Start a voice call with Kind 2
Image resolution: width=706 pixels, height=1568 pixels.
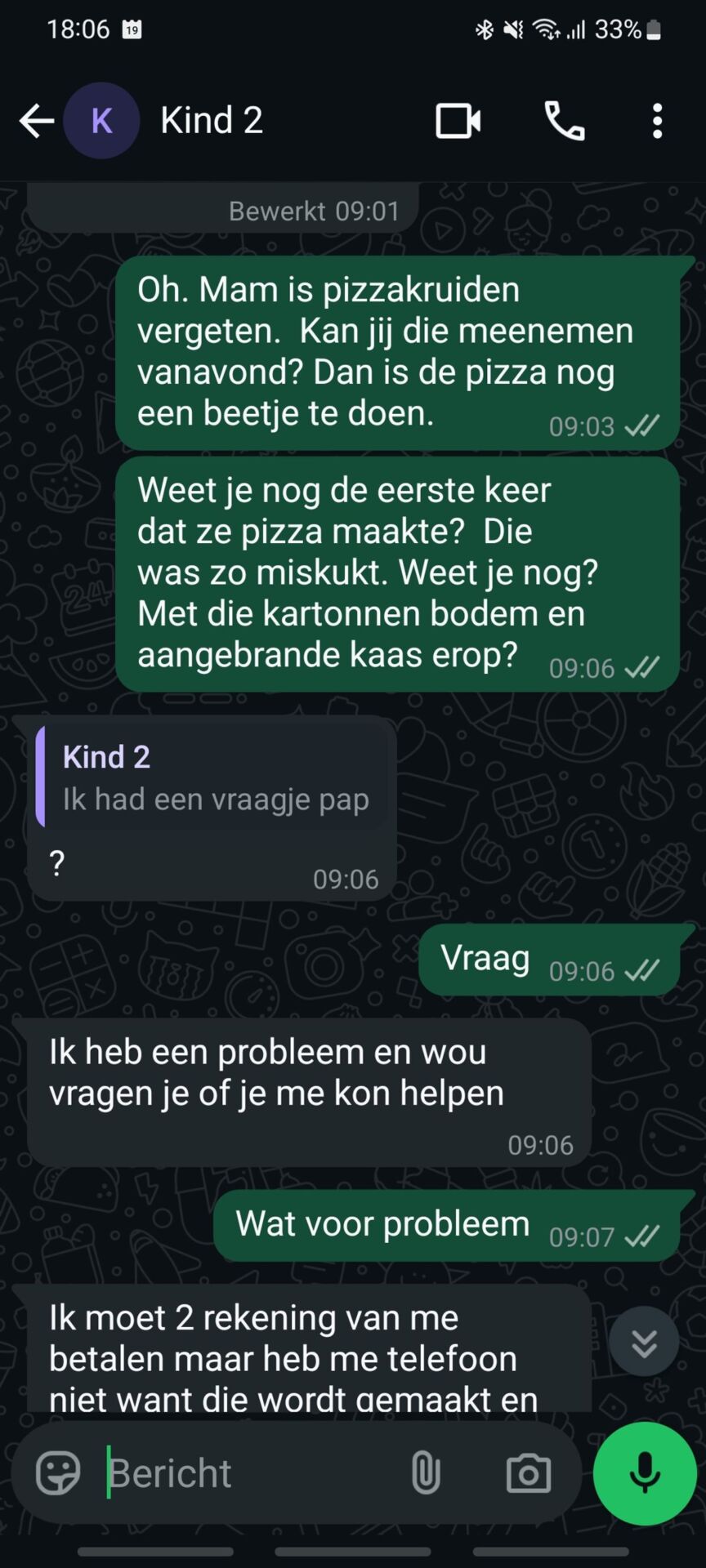pyautogui.click(x=564, y=121)
